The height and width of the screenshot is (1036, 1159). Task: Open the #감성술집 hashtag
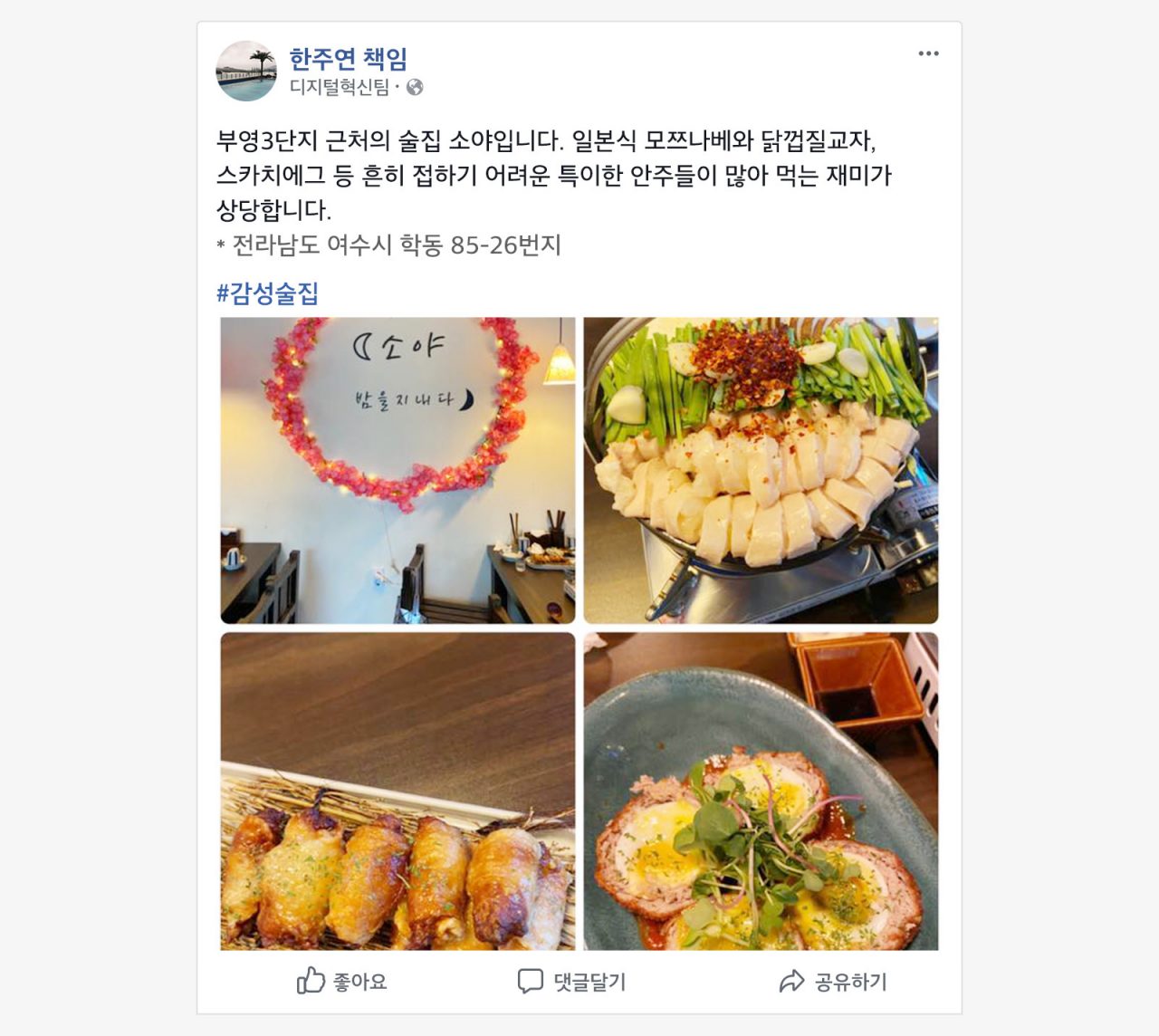267,293
